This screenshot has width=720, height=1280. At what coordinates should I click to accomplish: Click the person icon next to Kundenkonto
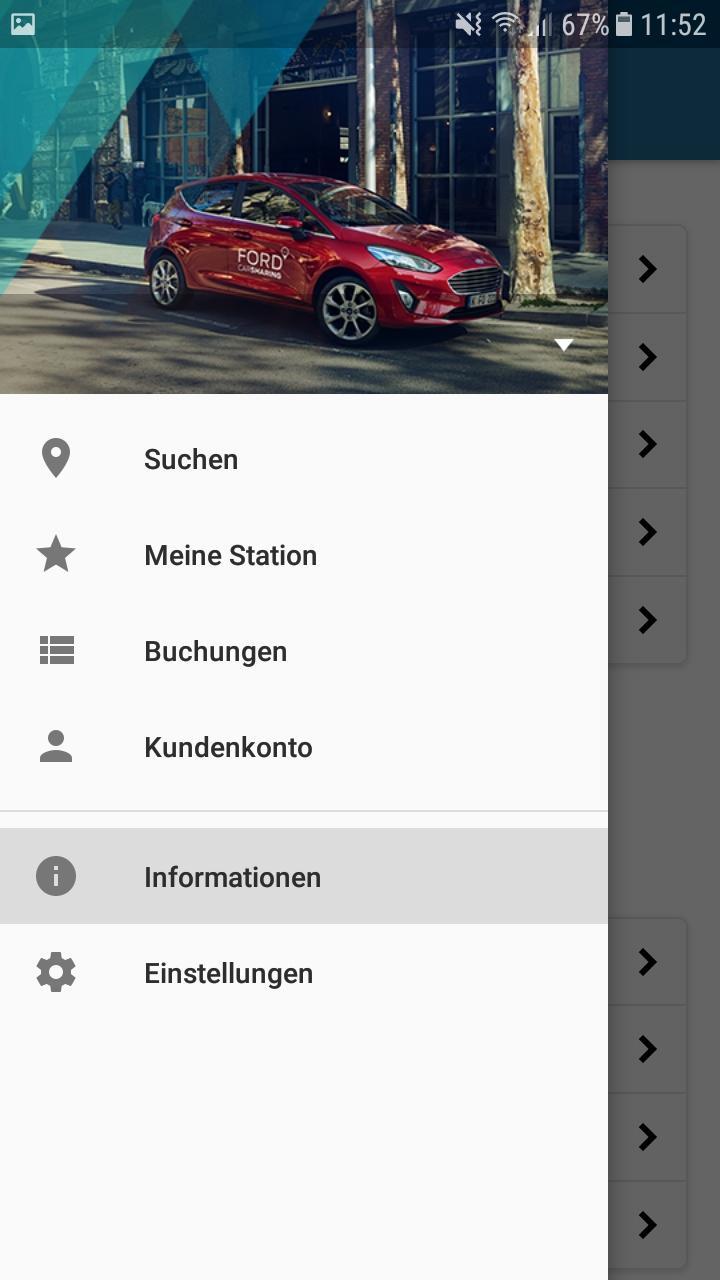[x=56, y=745]
